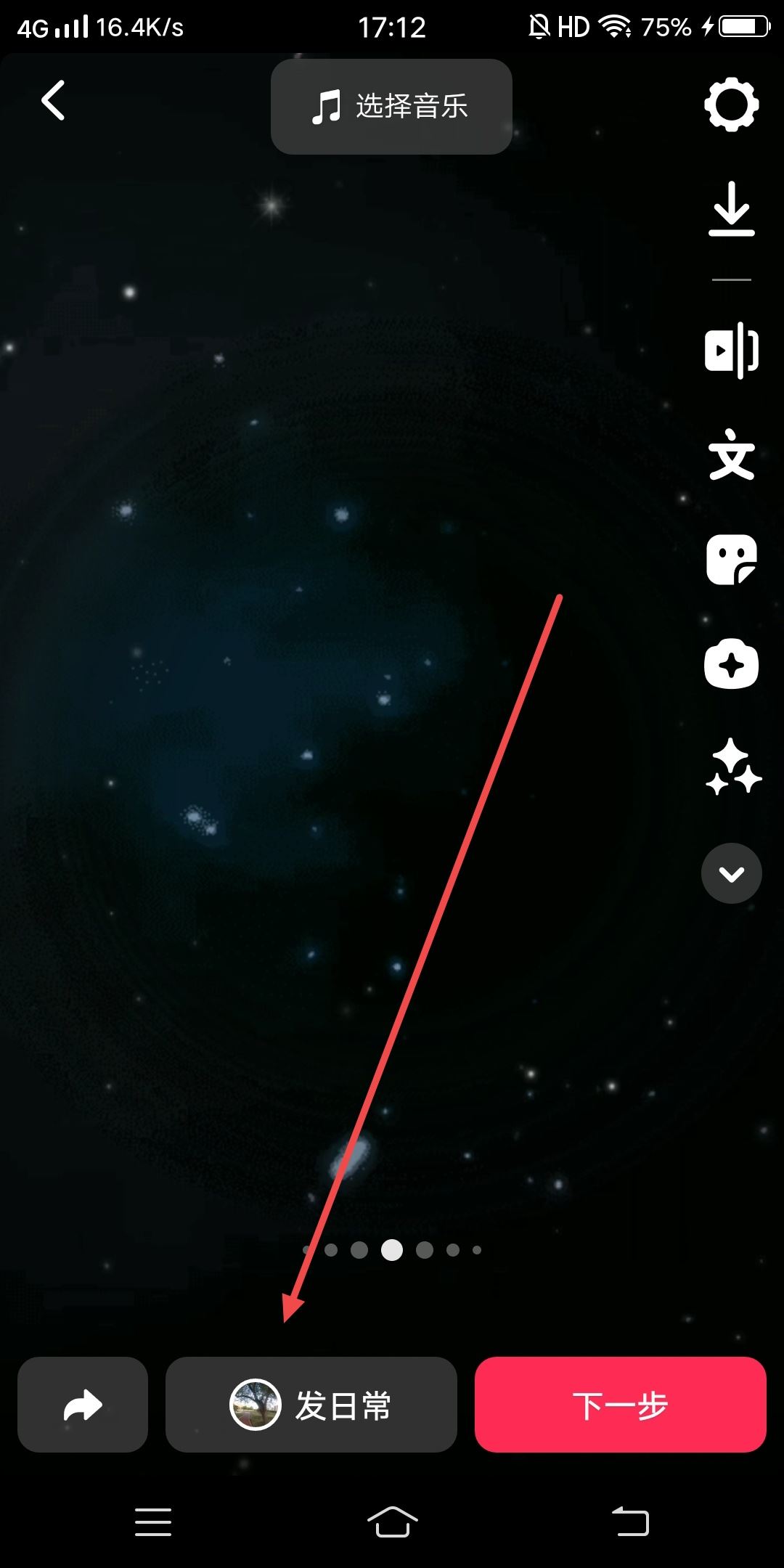Tap the 选择音乐 music selector

[391, 107]
